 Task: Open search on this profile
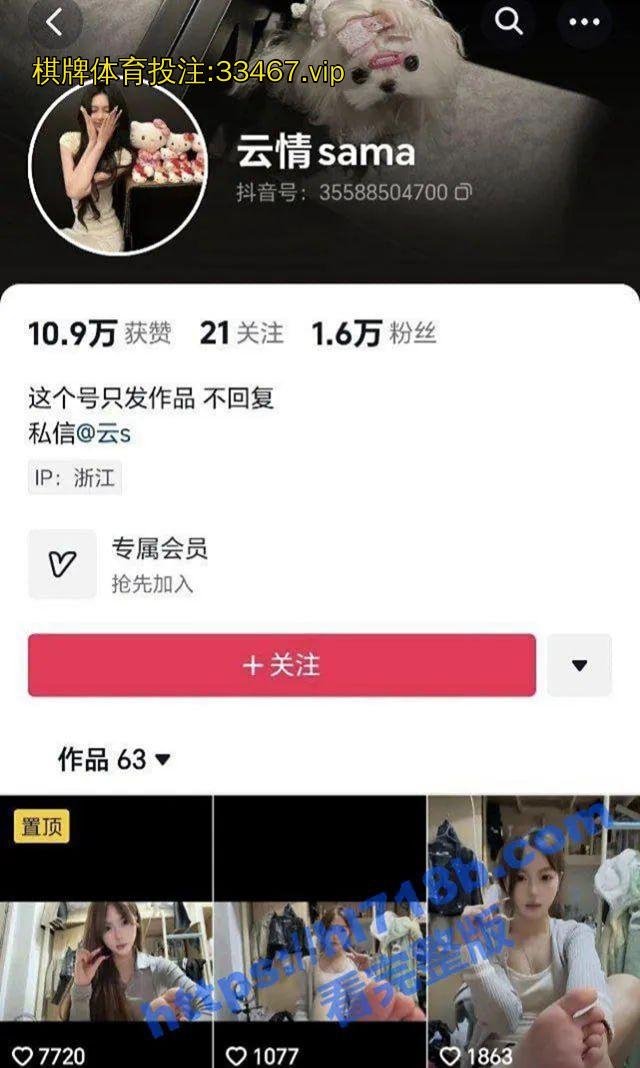(x=509, y=22)
